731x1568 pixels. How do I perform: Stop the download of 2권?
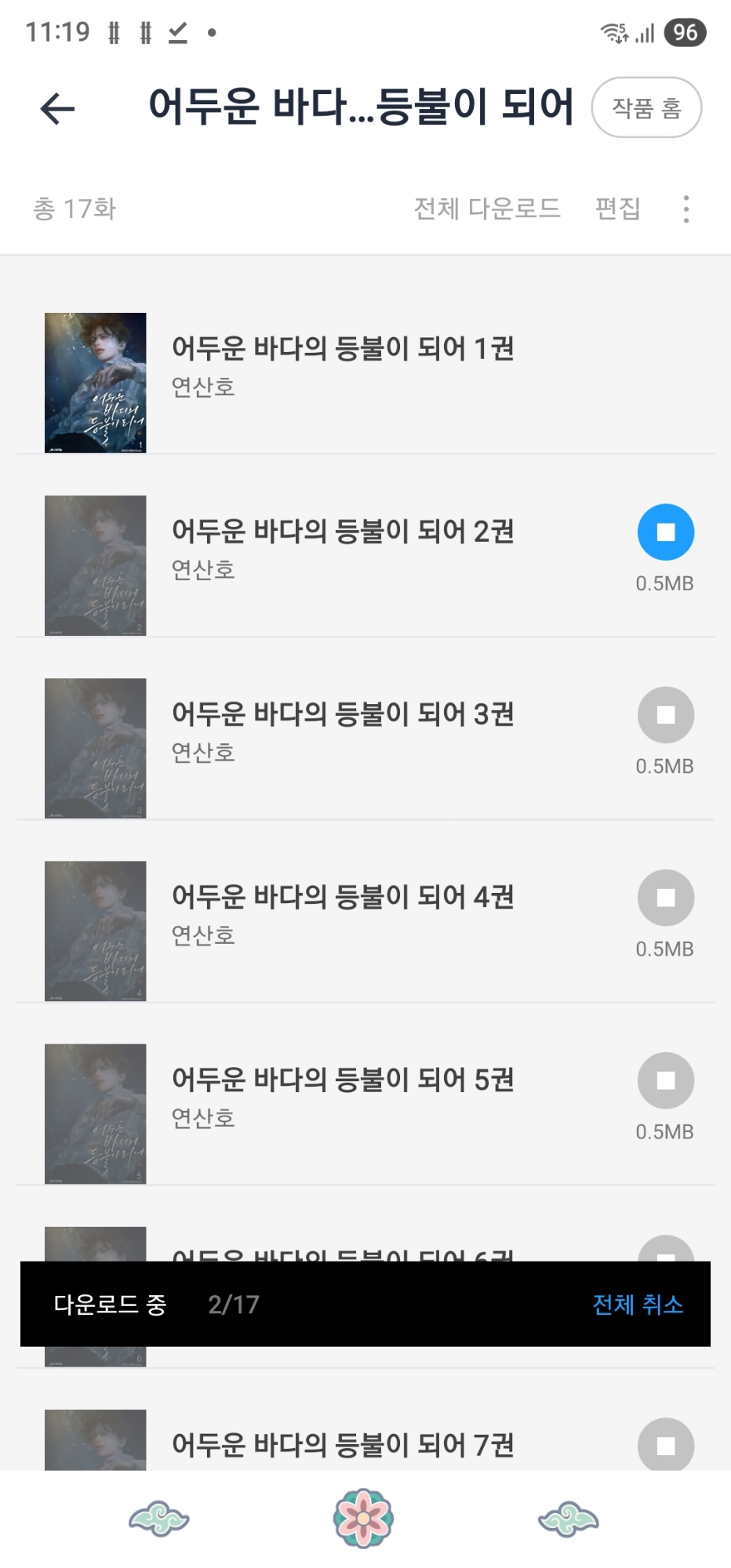pos(665,532)
